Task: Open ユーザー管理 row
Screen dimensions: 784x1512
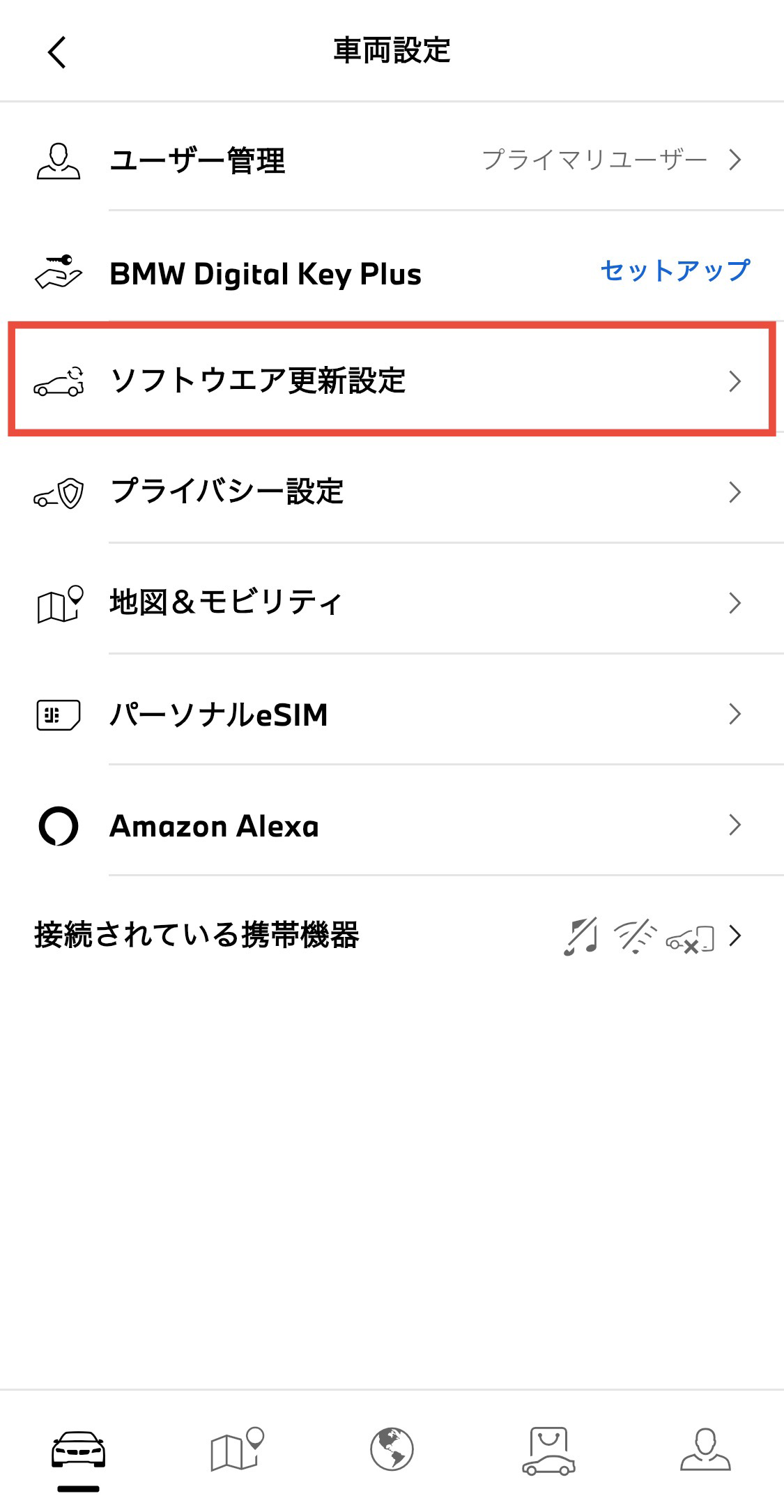Action: pyautogui.click(x=390, y=160)
